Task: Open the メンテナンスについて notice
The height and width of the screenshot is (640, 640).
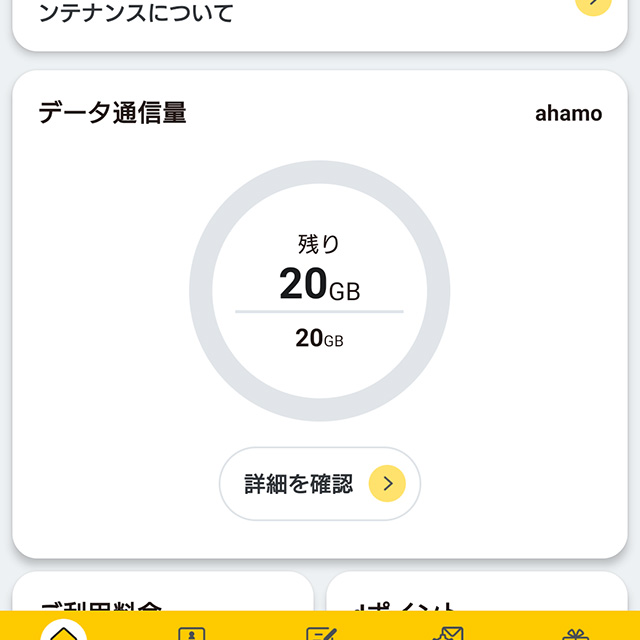Action: point(320,18)
